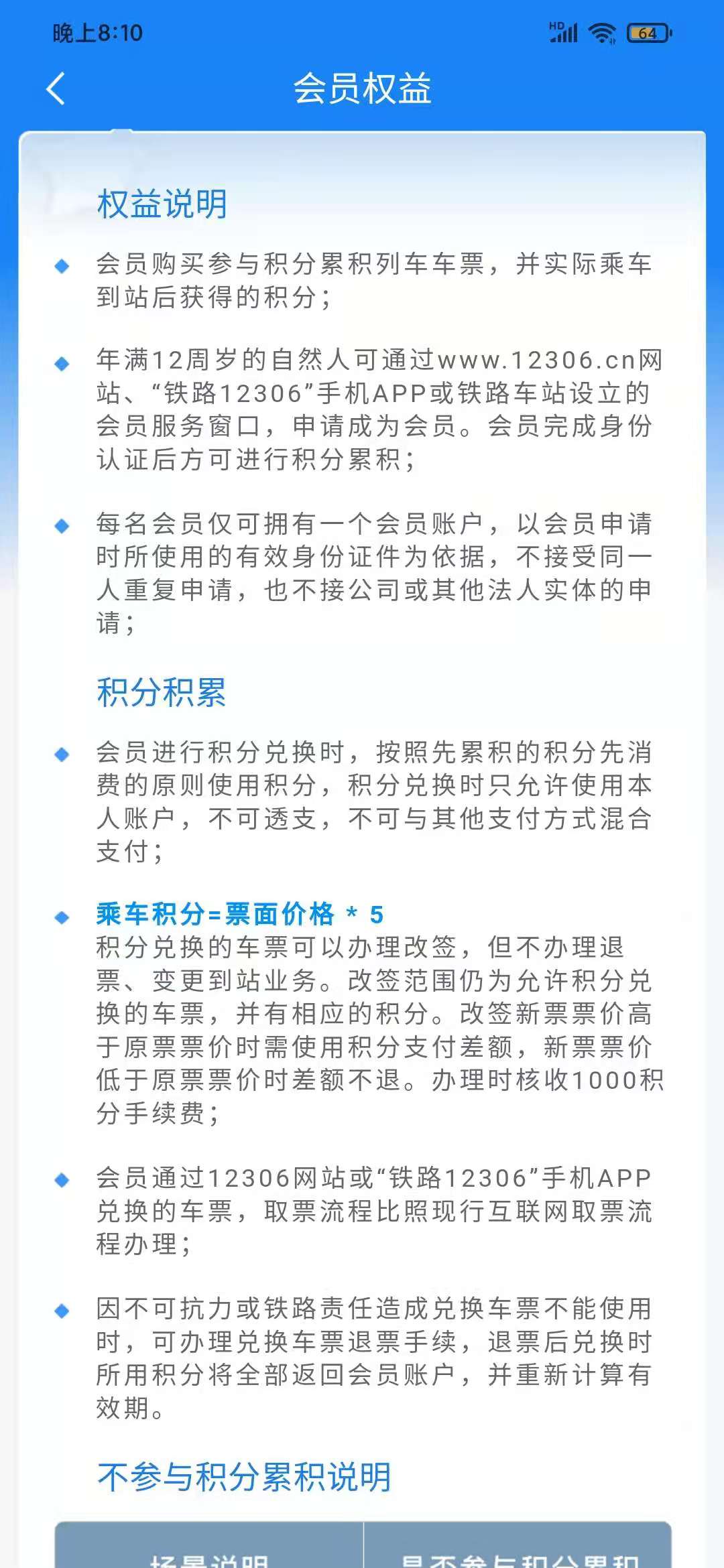This screenshot has width=724, height=1568.
Task: Tap the 会员权益 title bar
Action: (362, 88)
